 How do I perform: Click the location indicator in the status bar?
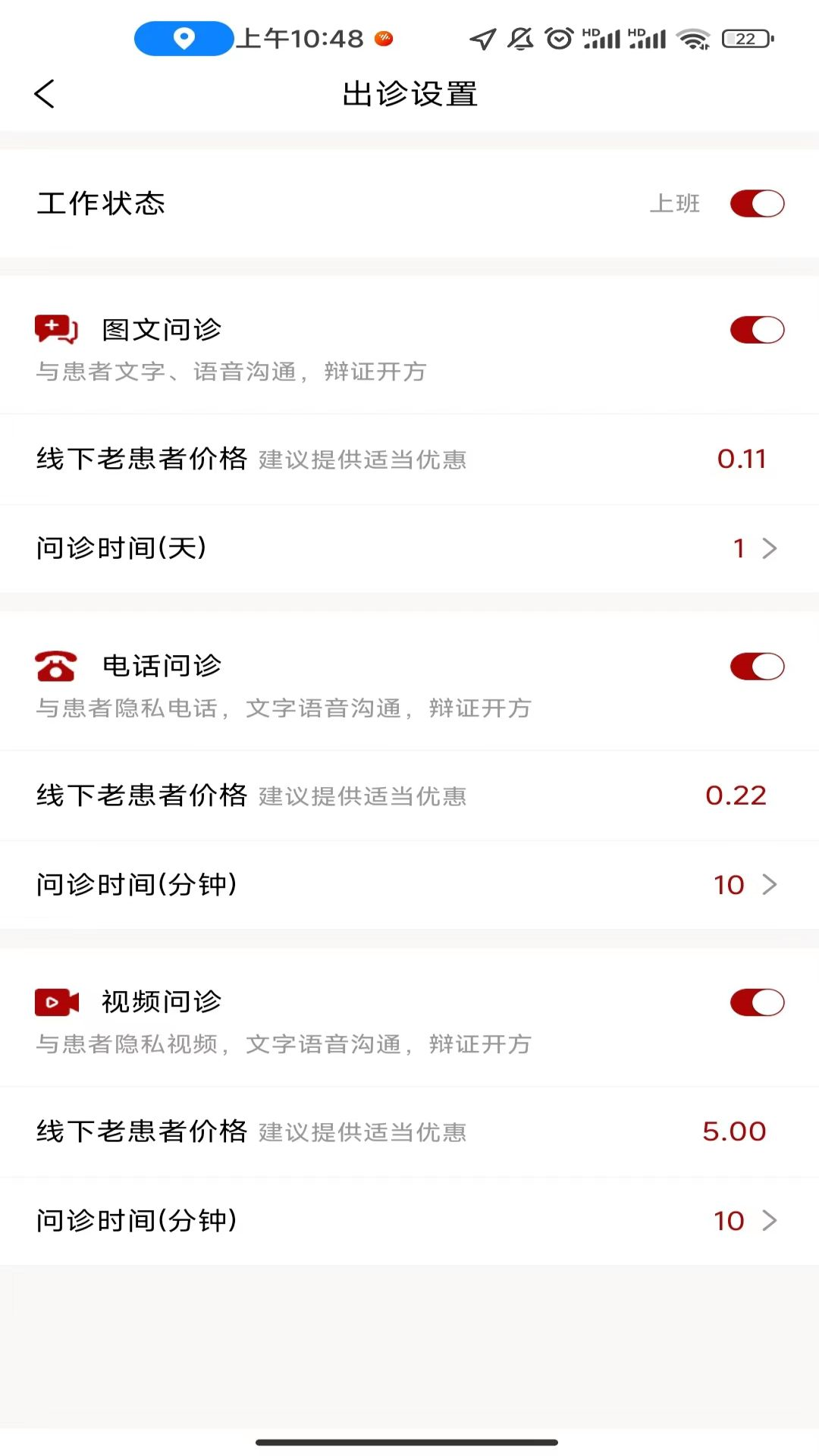[x=182, y=37]
